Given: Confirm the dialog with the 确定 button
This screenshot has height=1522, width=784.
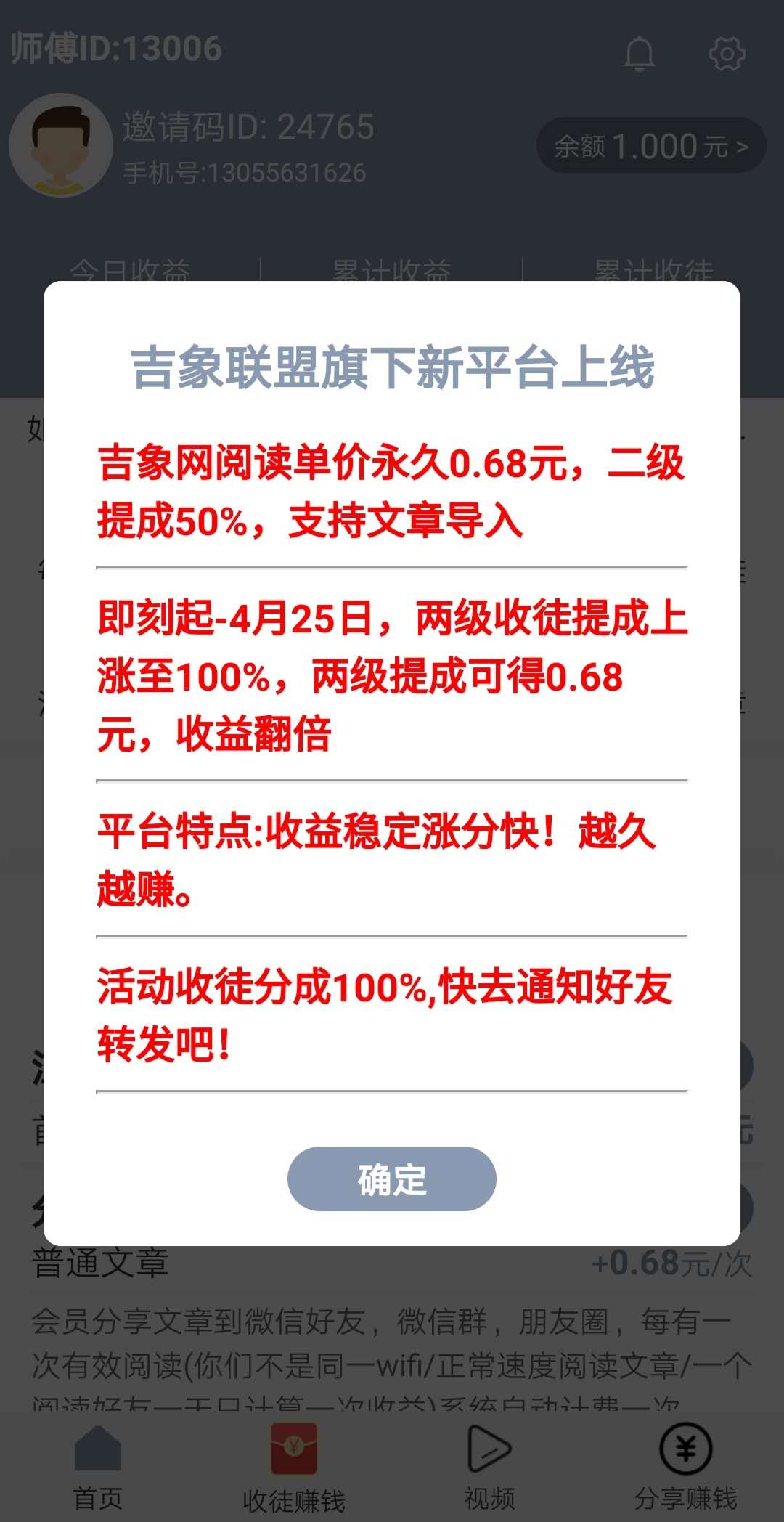Looking at the screenshot, I should pos(392,1179).
